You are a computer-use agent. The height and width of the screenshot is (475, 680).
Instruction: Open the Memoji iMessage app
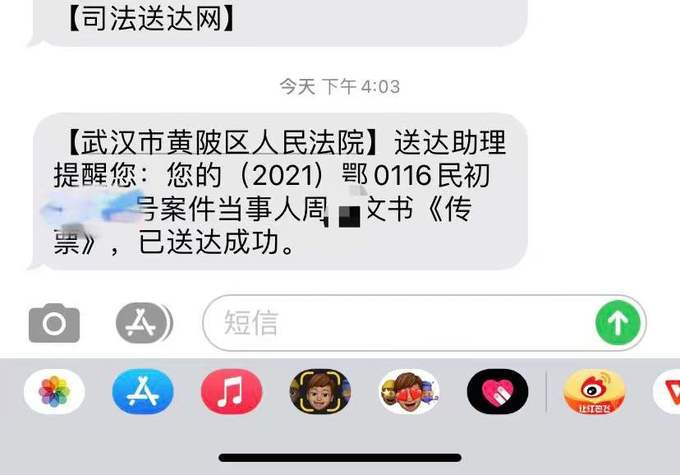[x=320, y=392]
